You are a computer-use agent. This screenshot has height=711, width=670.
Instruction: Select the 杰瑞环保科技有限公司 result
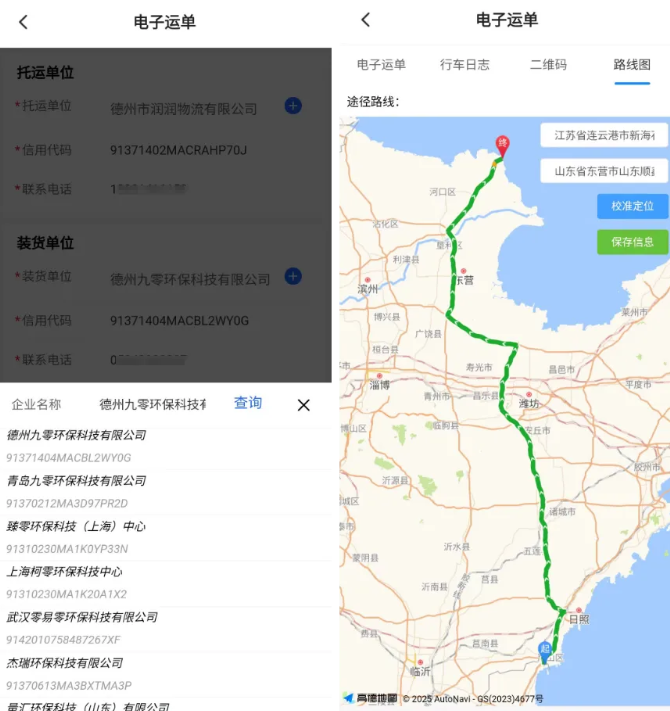[x=66, y=663]
